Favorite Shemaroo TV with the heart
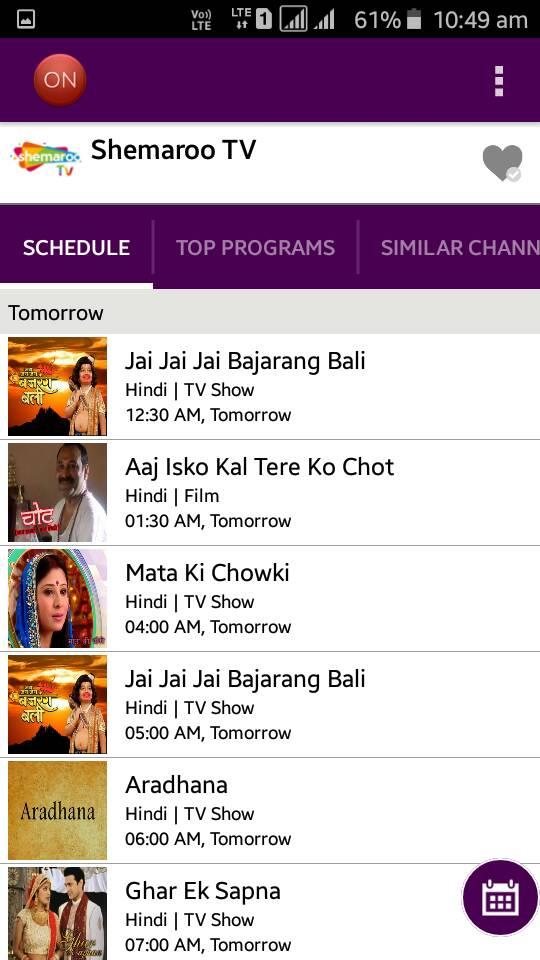Image resolution: width=540 pixels, height=960 pixels. click(502, 163)
